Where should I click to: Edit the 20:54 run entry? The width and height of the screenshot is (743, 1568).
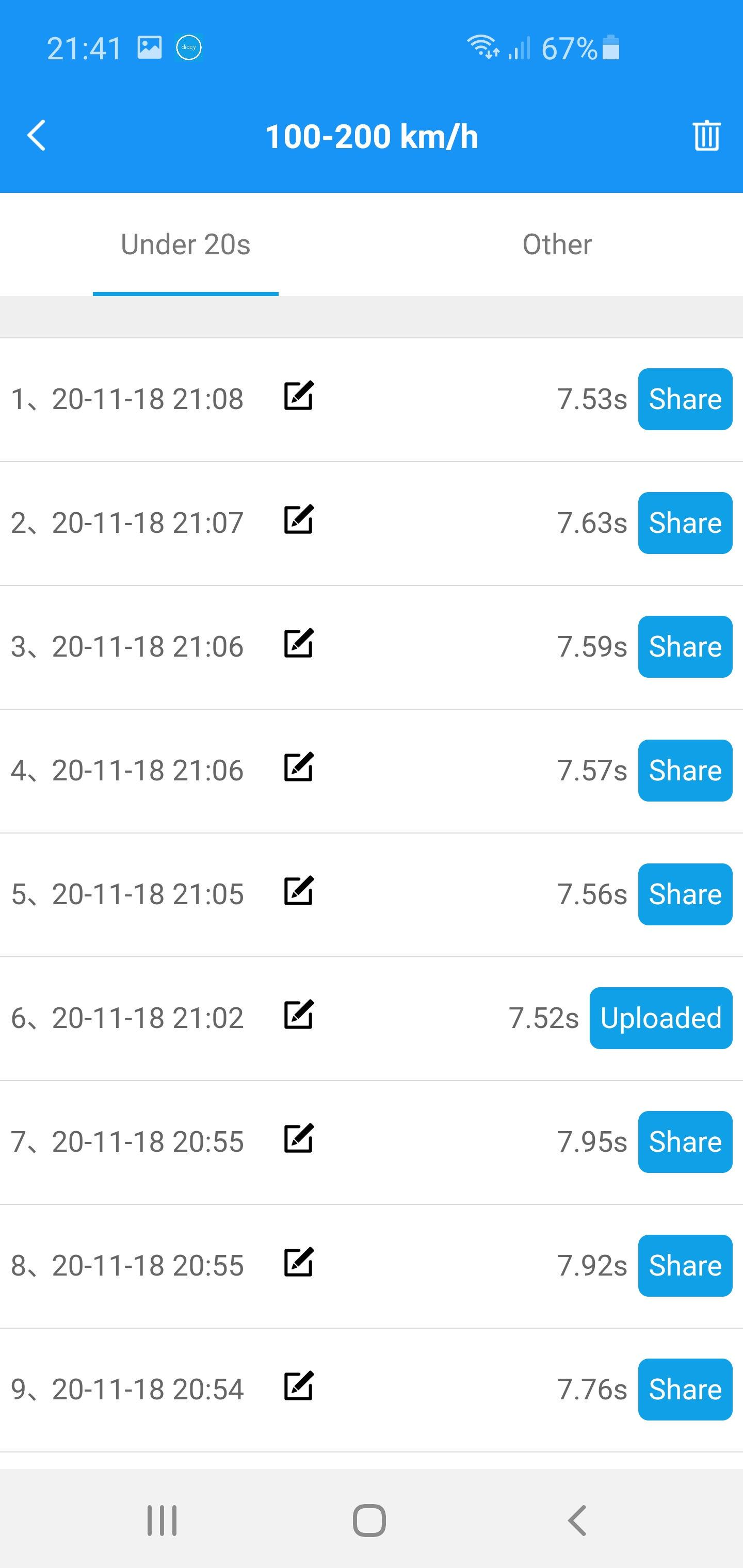coord(299,1385)
